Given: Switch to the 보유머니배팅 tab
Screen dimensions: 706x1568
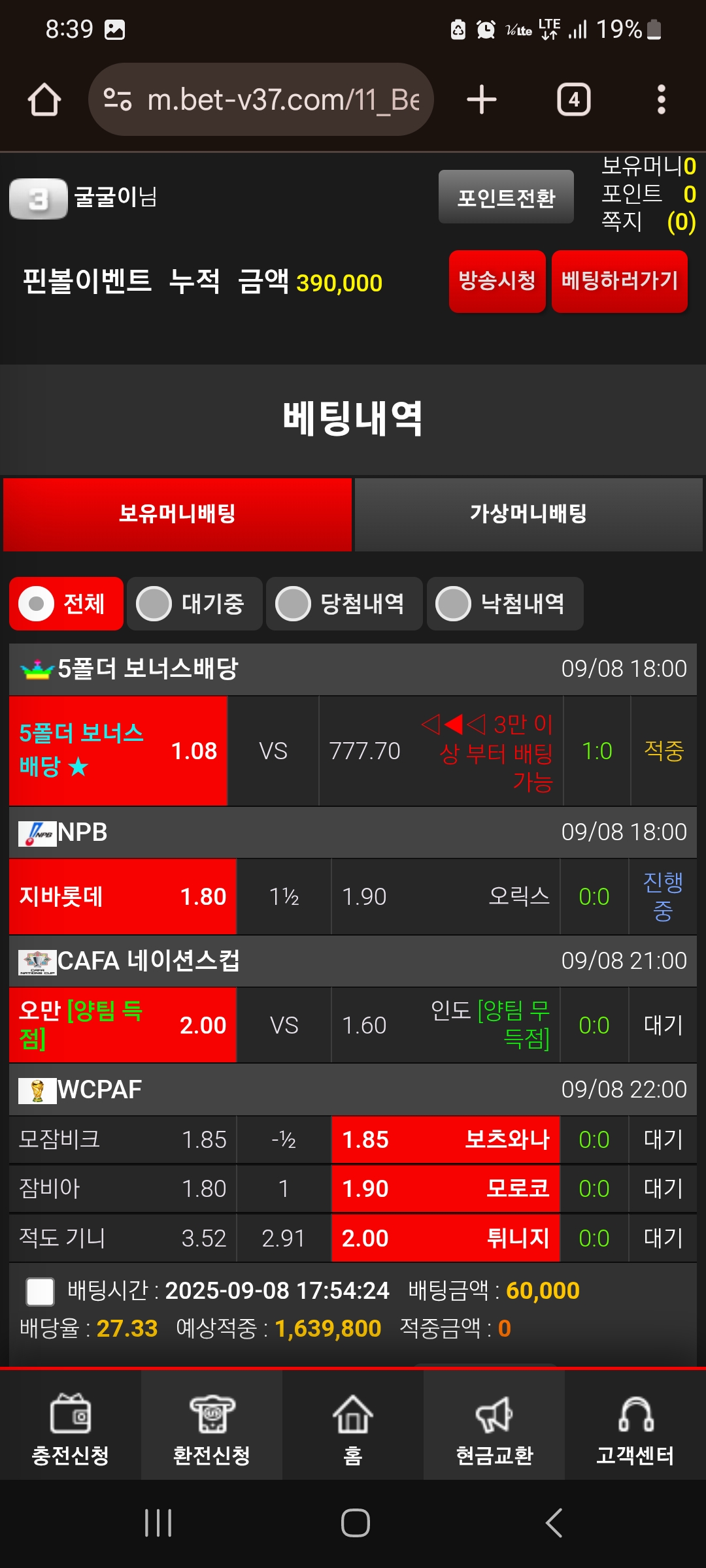Looking at the screenshot, I should tap(177, 514).
